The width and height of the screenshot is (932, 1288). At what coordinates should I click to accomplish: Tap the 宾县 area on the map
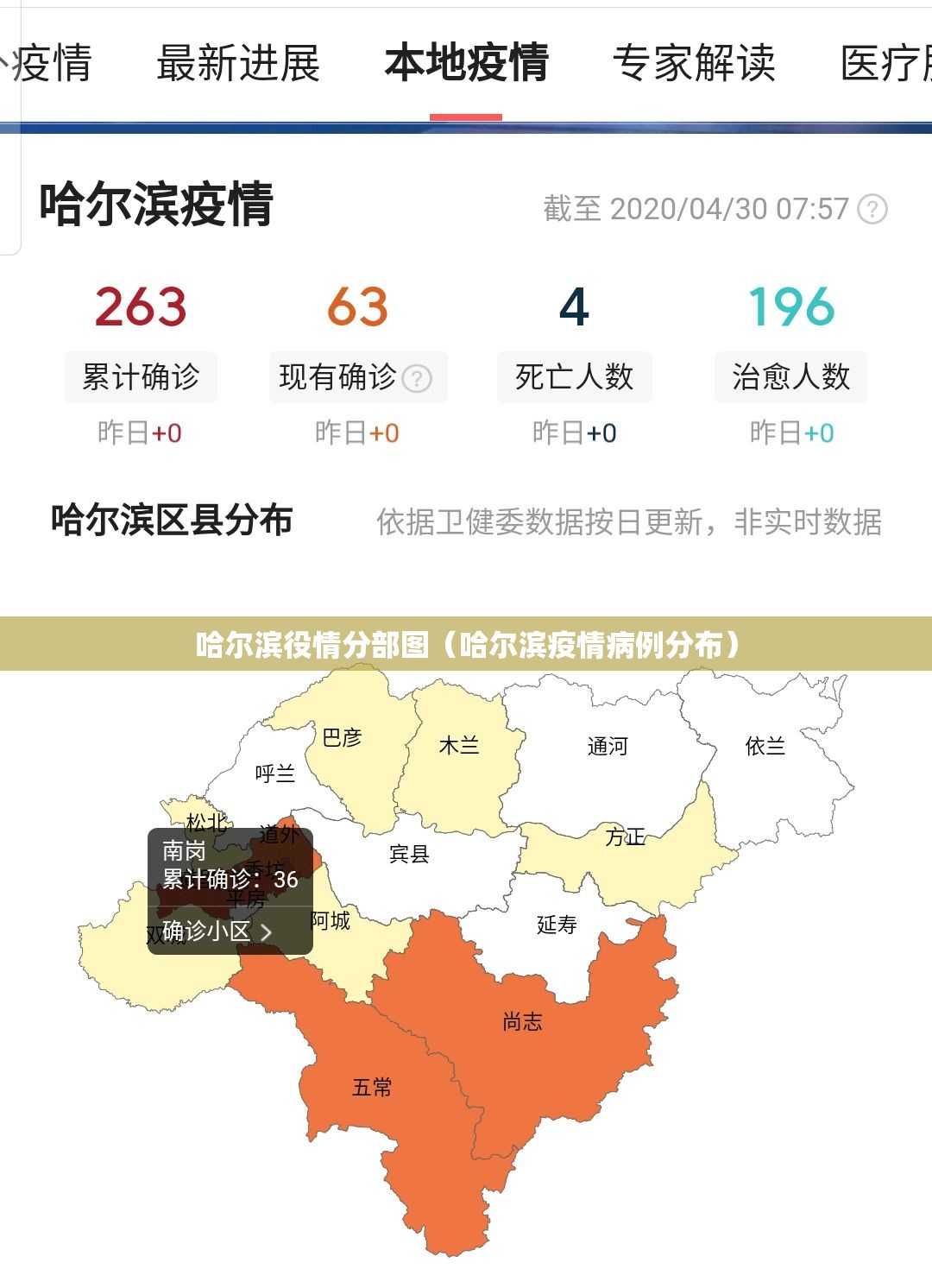click(x=409, y=855)
